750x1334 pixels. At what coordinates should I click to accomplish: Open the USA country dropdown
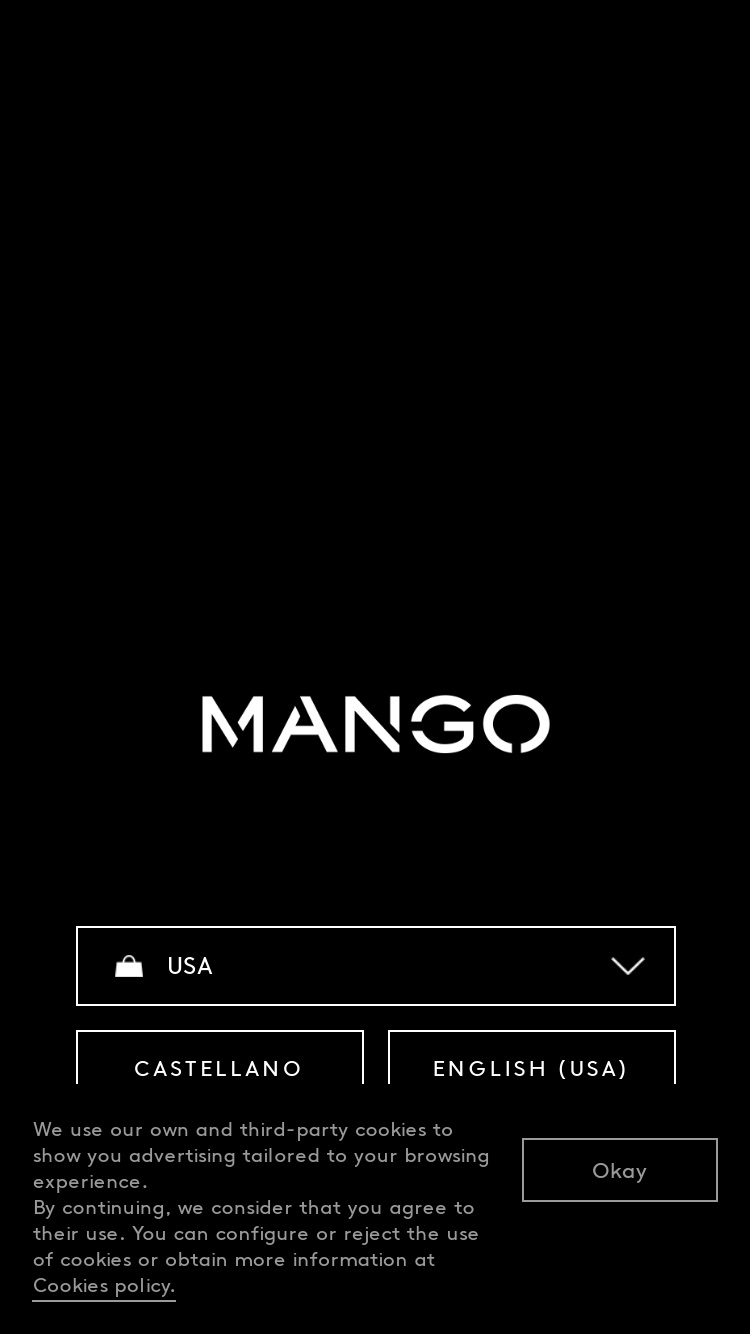376,966
